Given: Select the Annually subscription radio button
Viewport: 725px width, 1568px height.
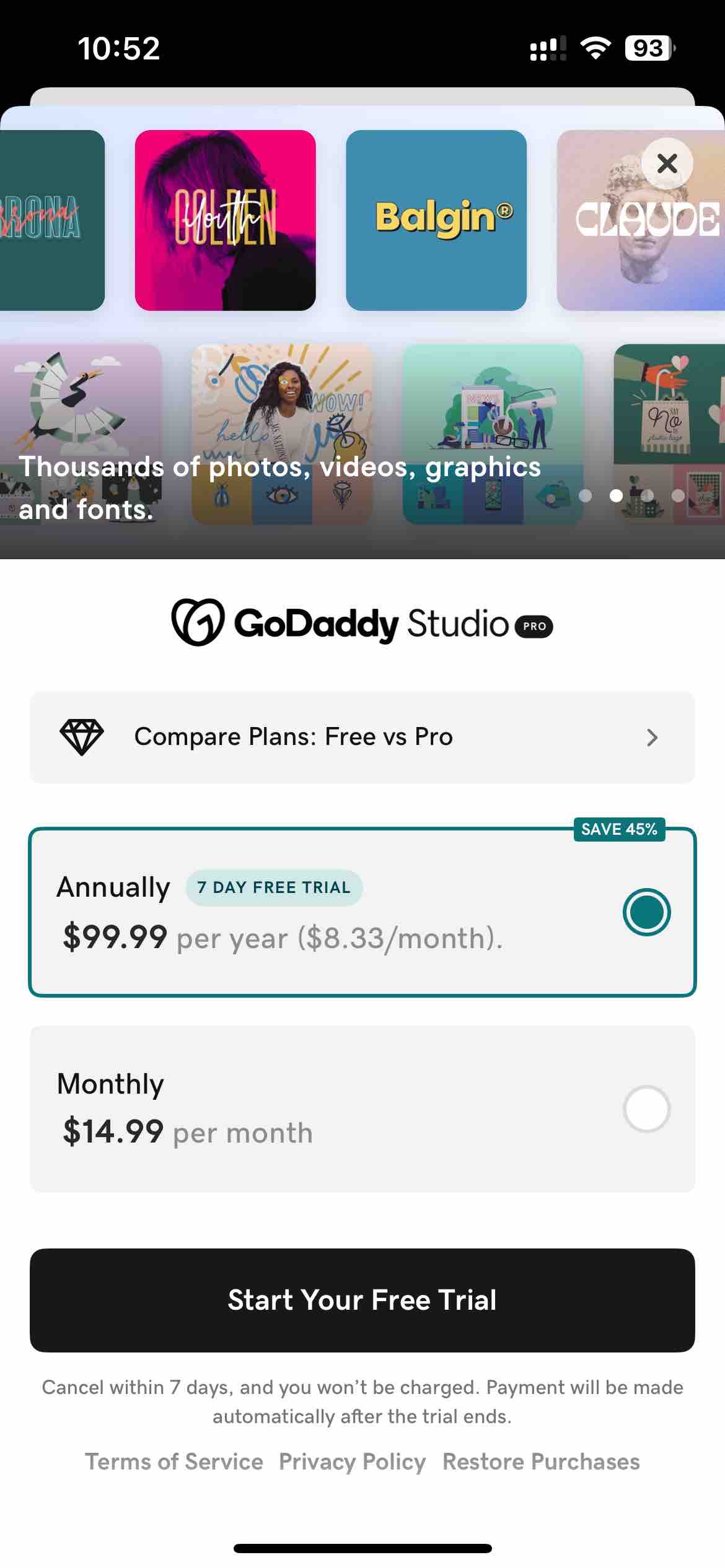Looking at the screenshot, I should point(646,912).
